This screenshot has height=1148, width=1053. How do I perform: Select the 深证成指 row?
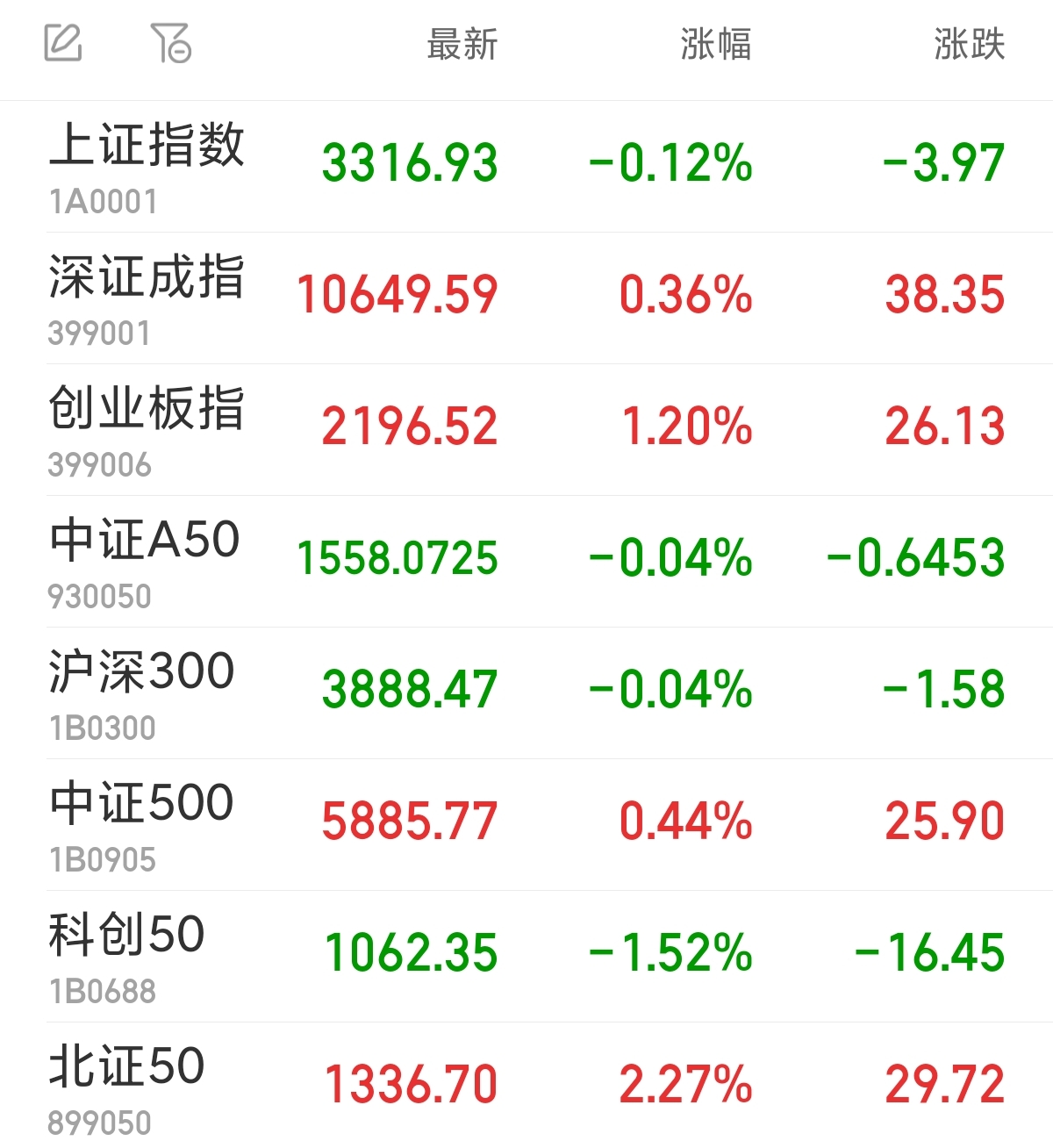149,283
